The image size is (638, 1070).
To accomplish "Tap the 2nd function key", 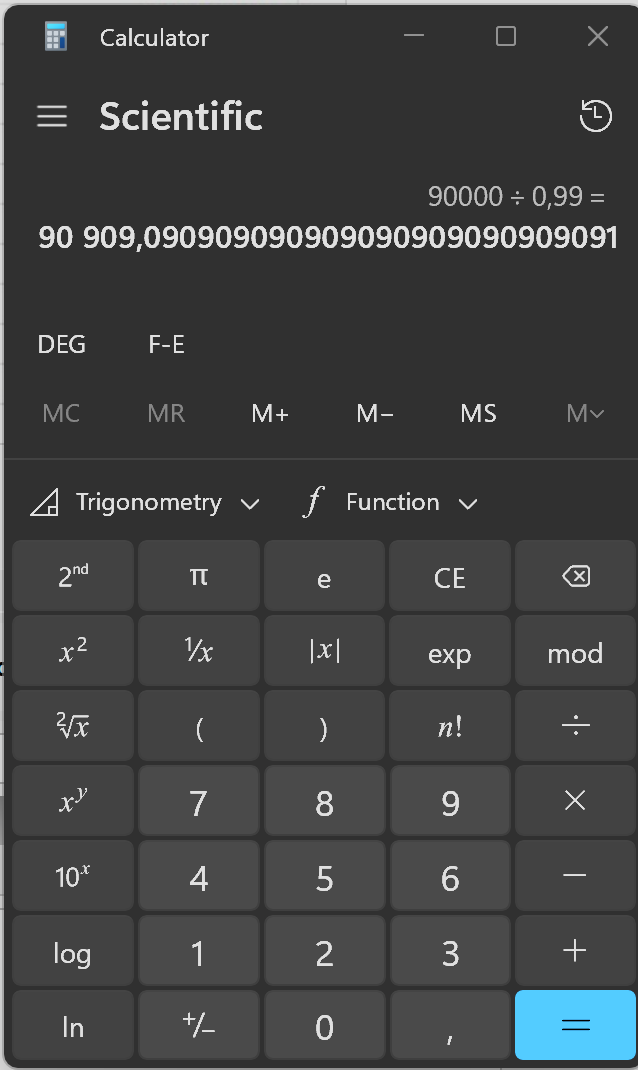I will tap(73, 576).
